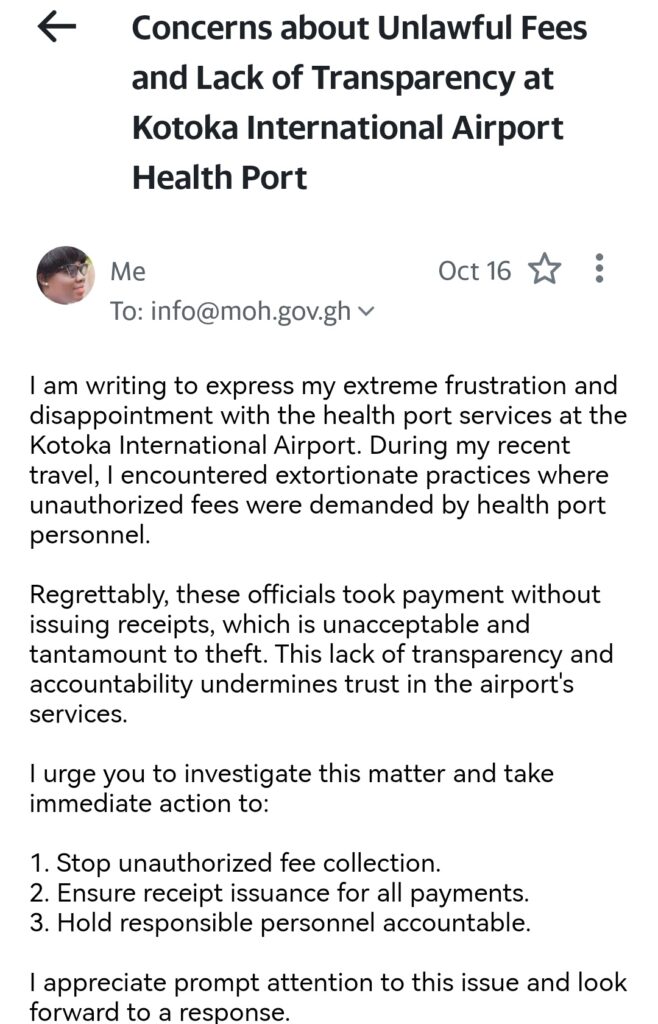The image size is (658, 1024).
Task: Open the message overflow menu
Action: tap(599, 269)
